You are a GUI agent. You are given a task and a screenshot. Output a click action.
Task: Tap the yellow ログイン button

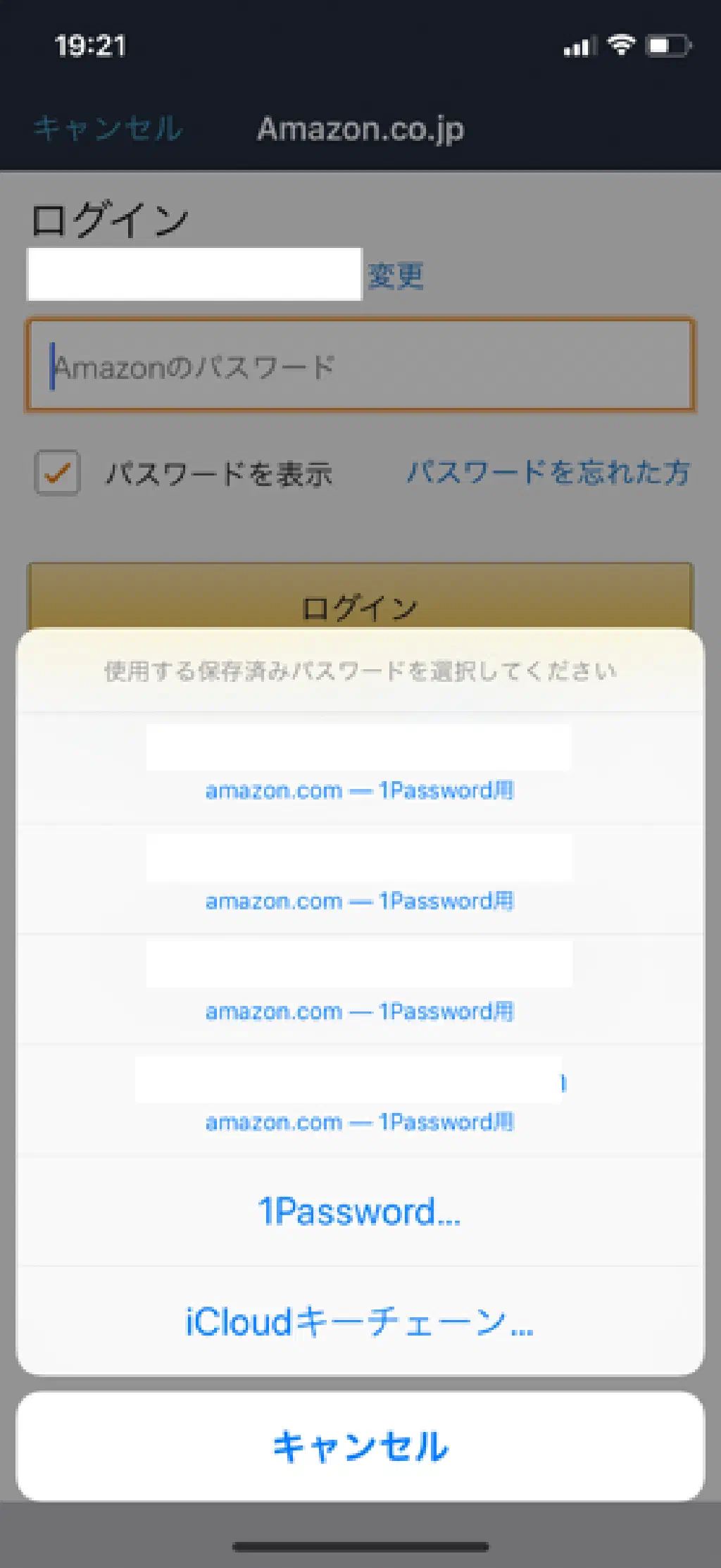tap(360, 599)
